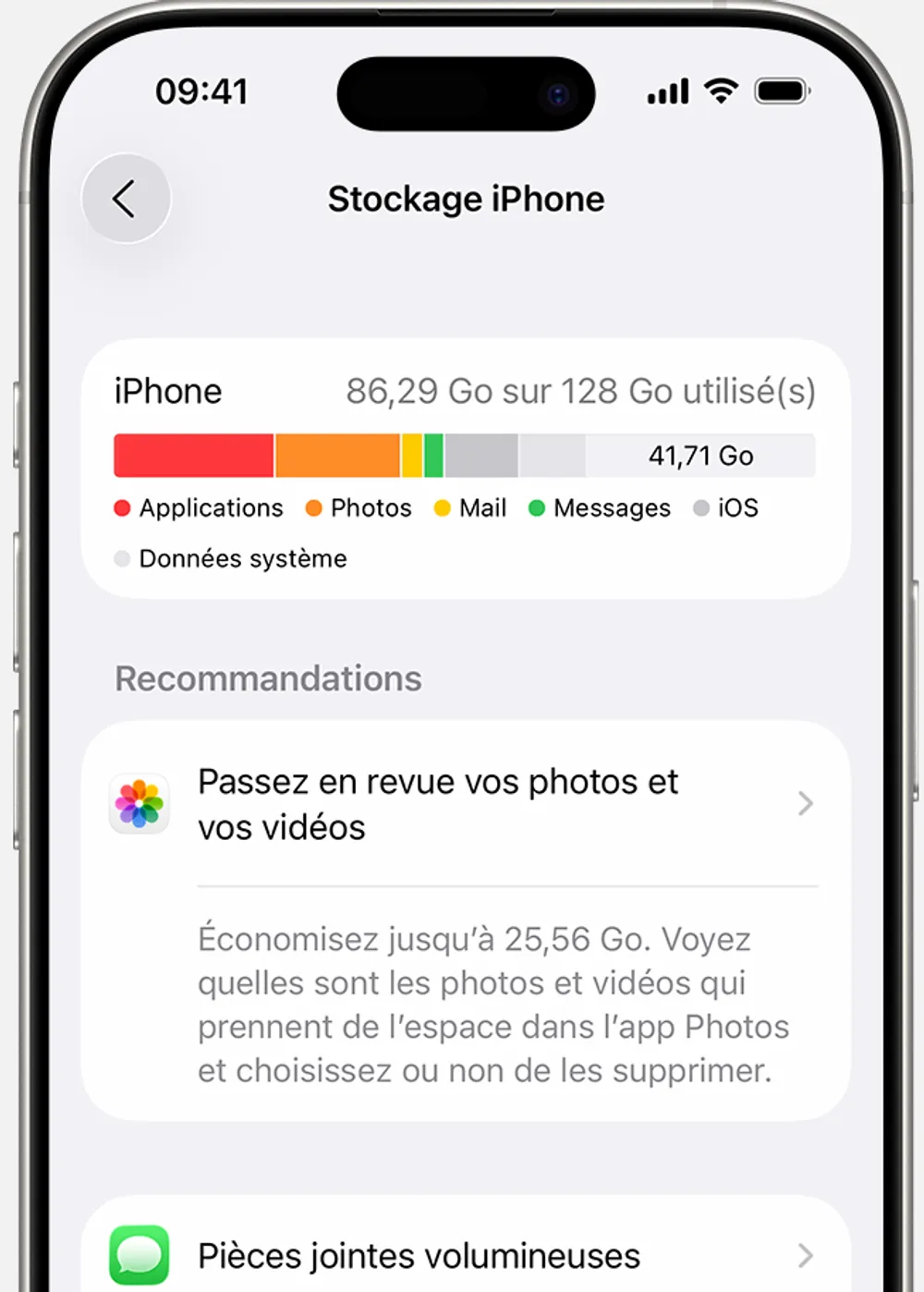Open Pièces jointes volumineuses
924x1292 pixels.
[418, 1255]
